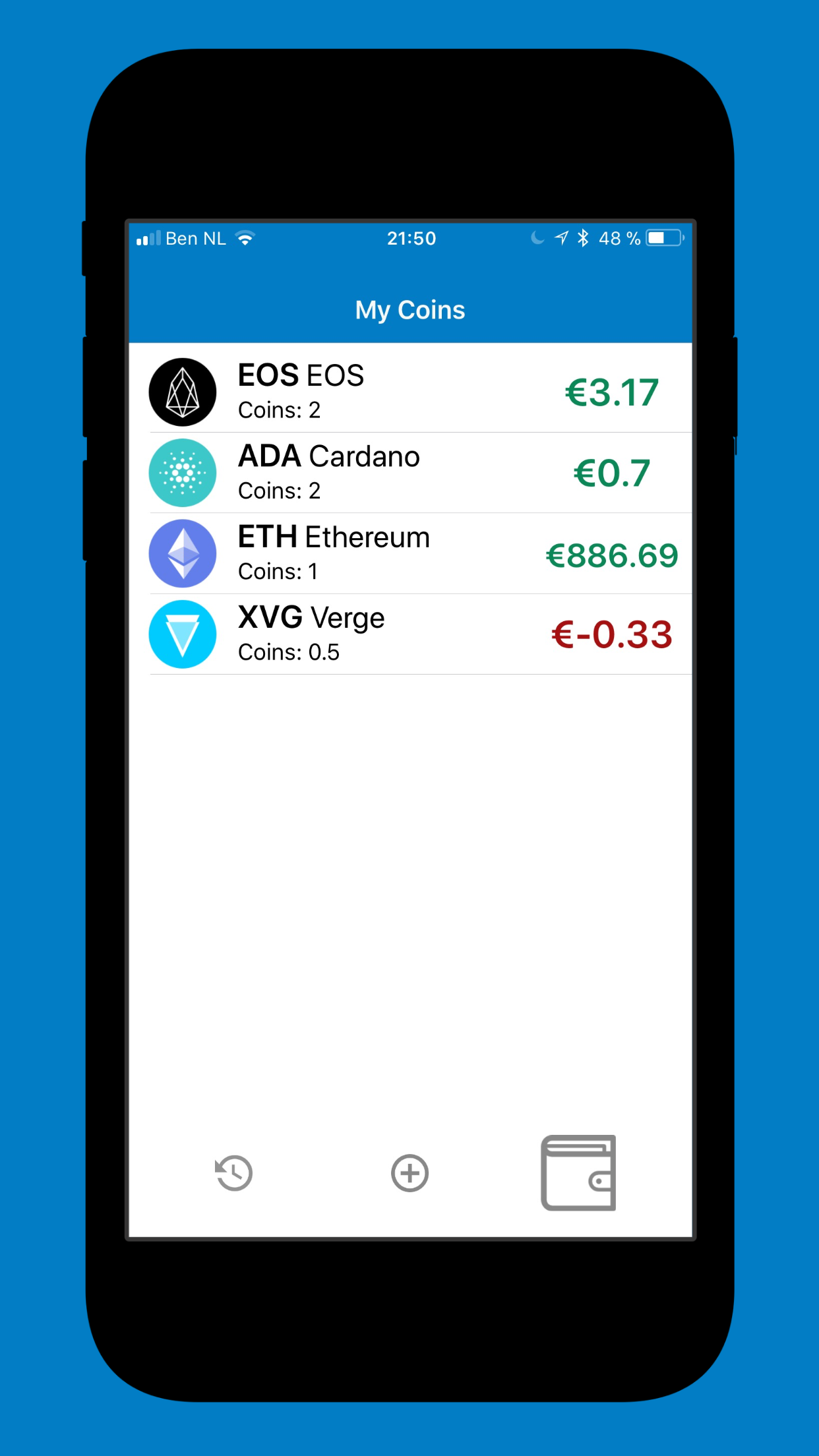Image resolution: width=819 pixels, height=1456 pixels.
Task: Tap the Verge coin logo
Action: coord(183,634)
